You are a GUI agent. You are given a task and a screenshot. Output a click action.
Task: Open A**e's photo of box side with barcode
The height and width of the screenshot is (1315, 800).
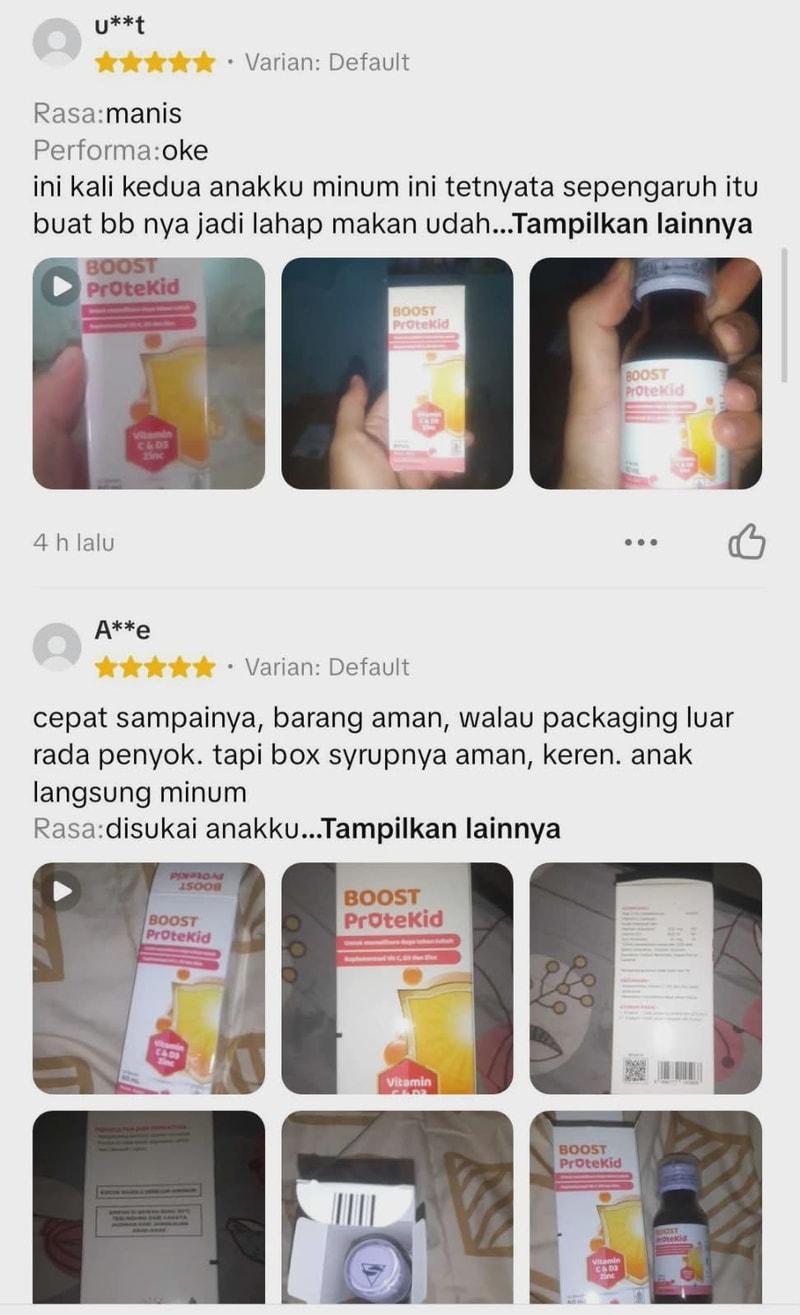pos(645,978)
